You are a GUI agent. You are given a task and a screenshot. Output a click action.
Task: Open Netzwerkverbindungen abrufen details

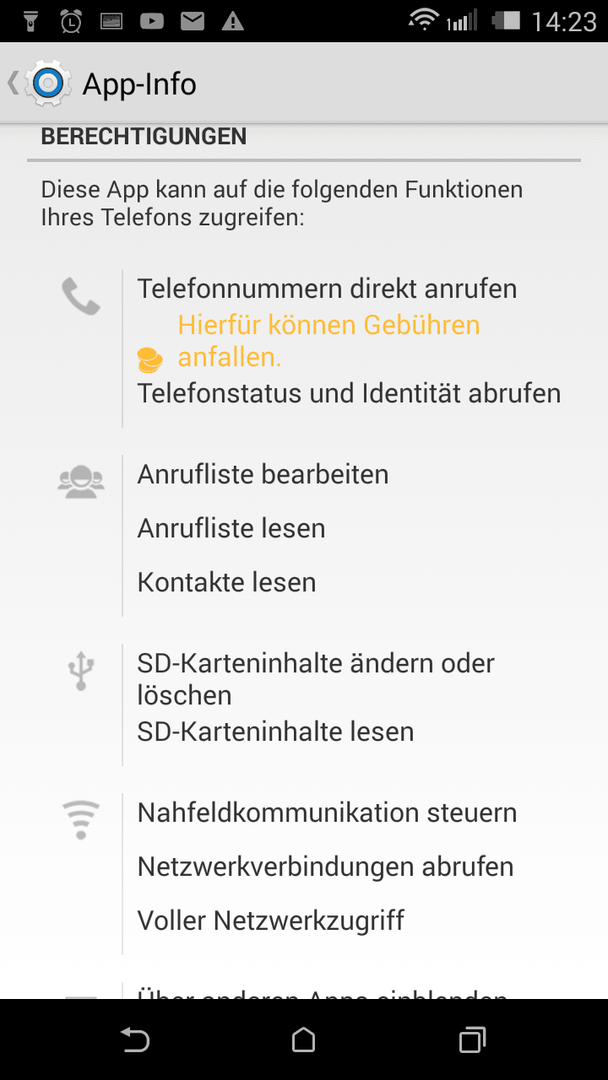(326, 866)
